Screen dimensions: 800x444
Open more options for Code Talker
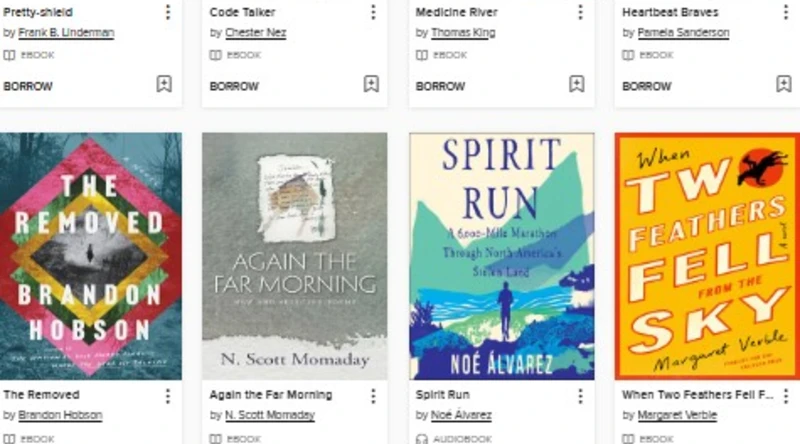click(x=373, y=12)
